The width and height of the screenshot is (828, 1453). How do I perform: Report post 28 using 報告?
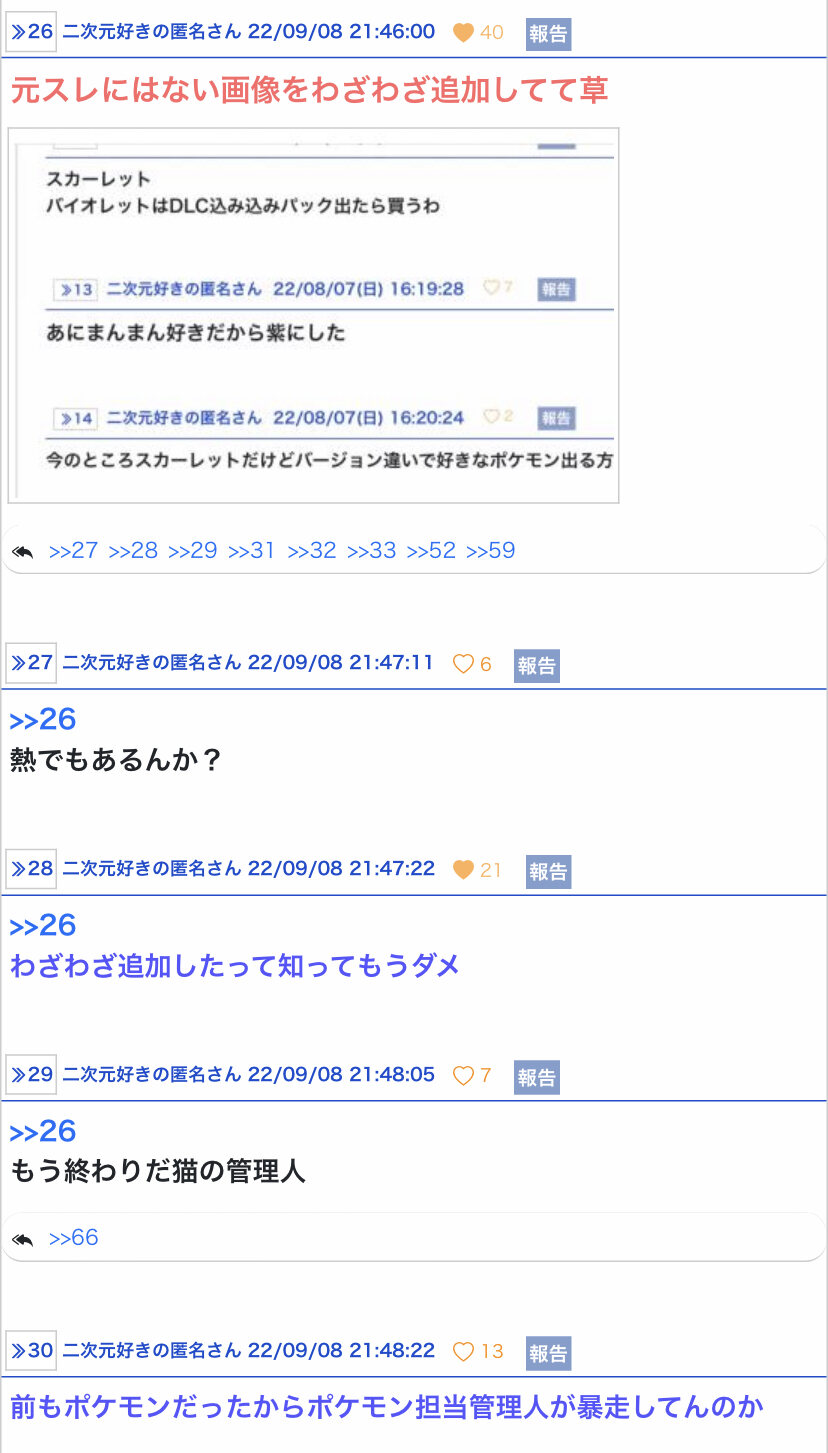click(548, 871)
